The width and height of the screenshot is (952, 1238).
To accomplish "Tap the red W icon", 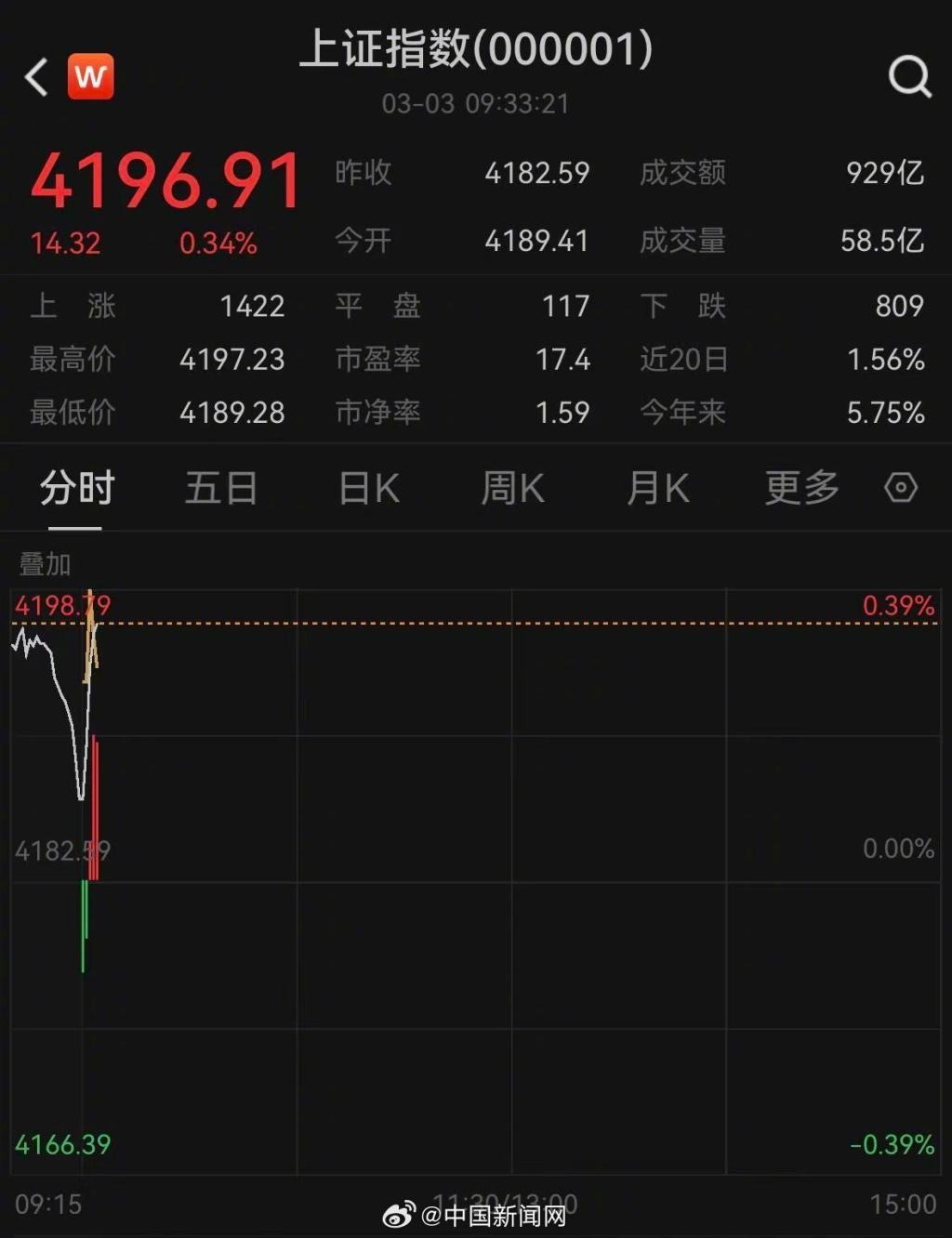I will [x=90, y=76].
